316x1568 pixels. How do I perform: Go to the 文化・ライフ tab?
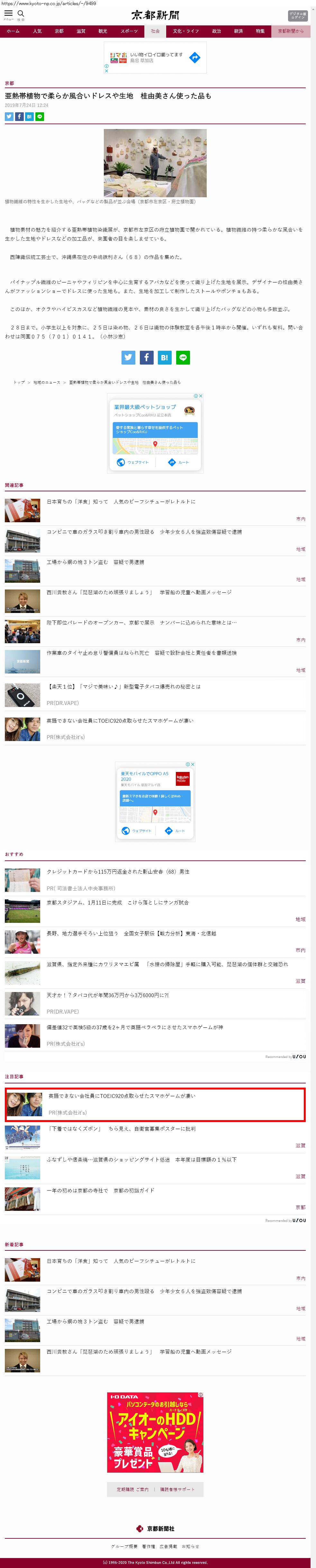pyautogui.click(x=185, y=31)
